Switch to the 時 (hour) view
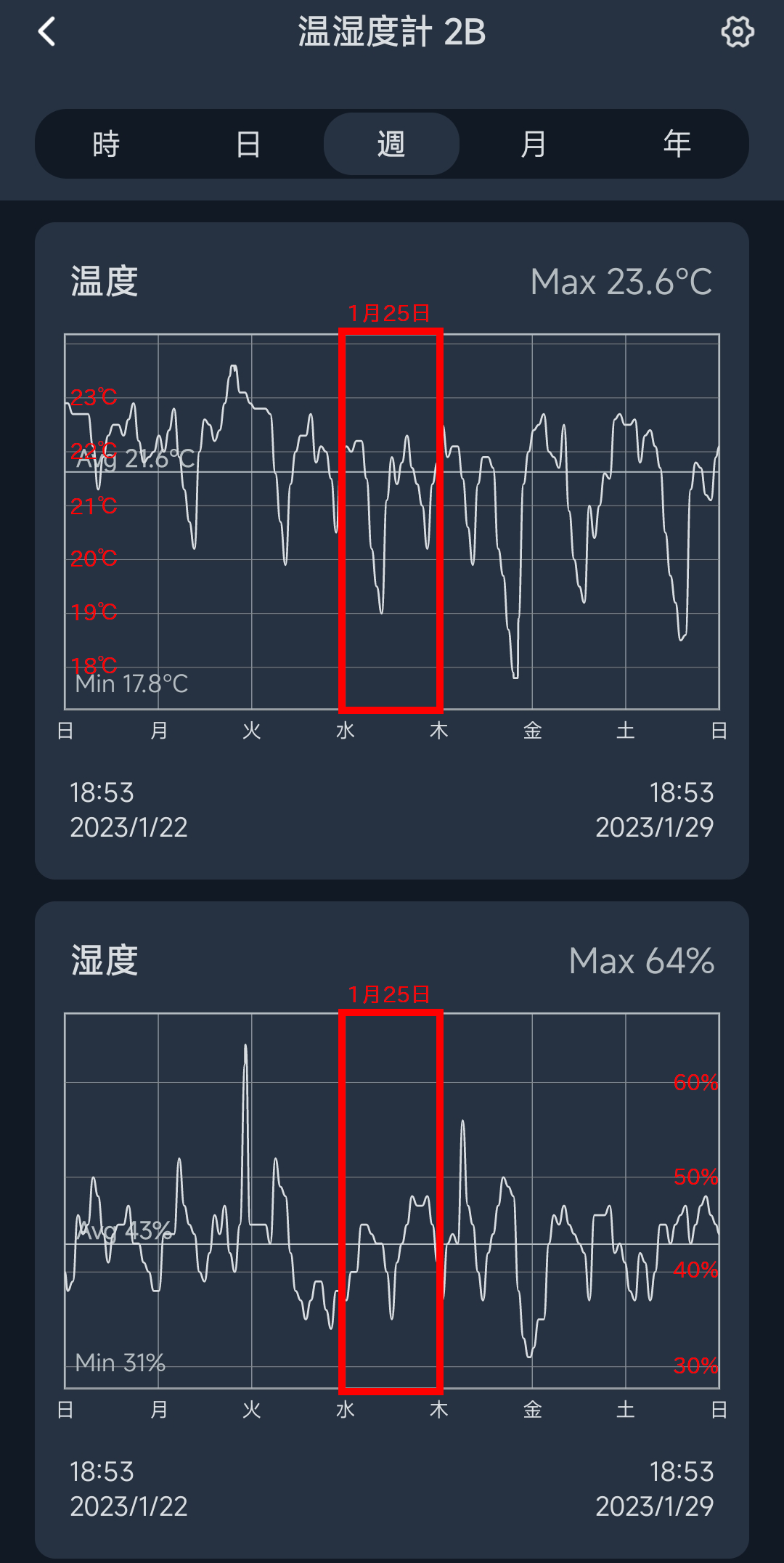 (x=106, y=144)
